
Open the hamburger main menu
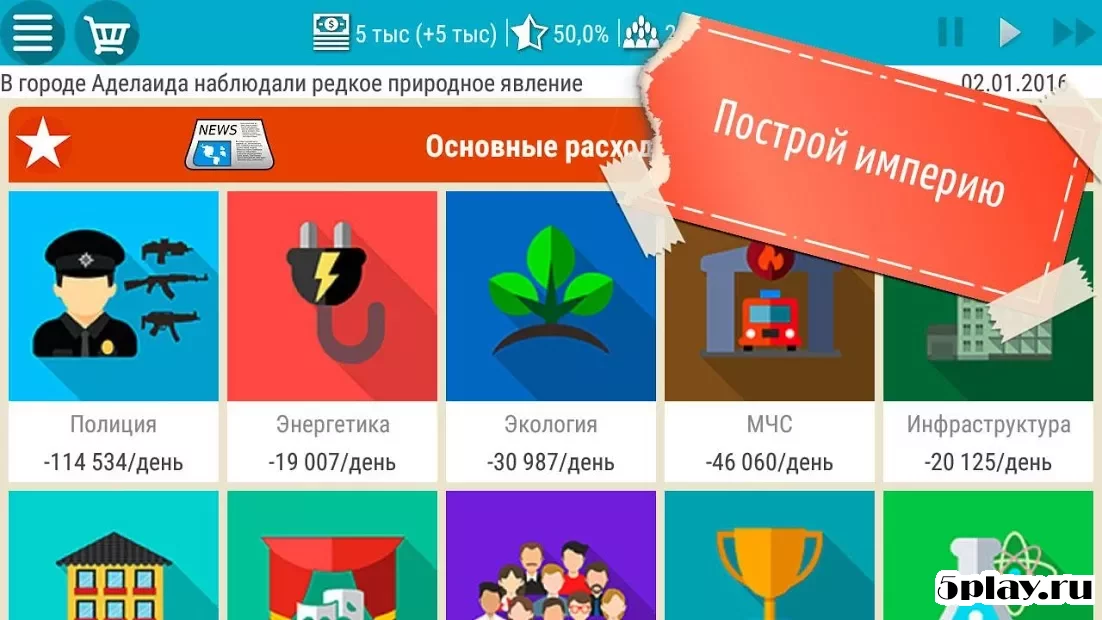click(32, 34)
